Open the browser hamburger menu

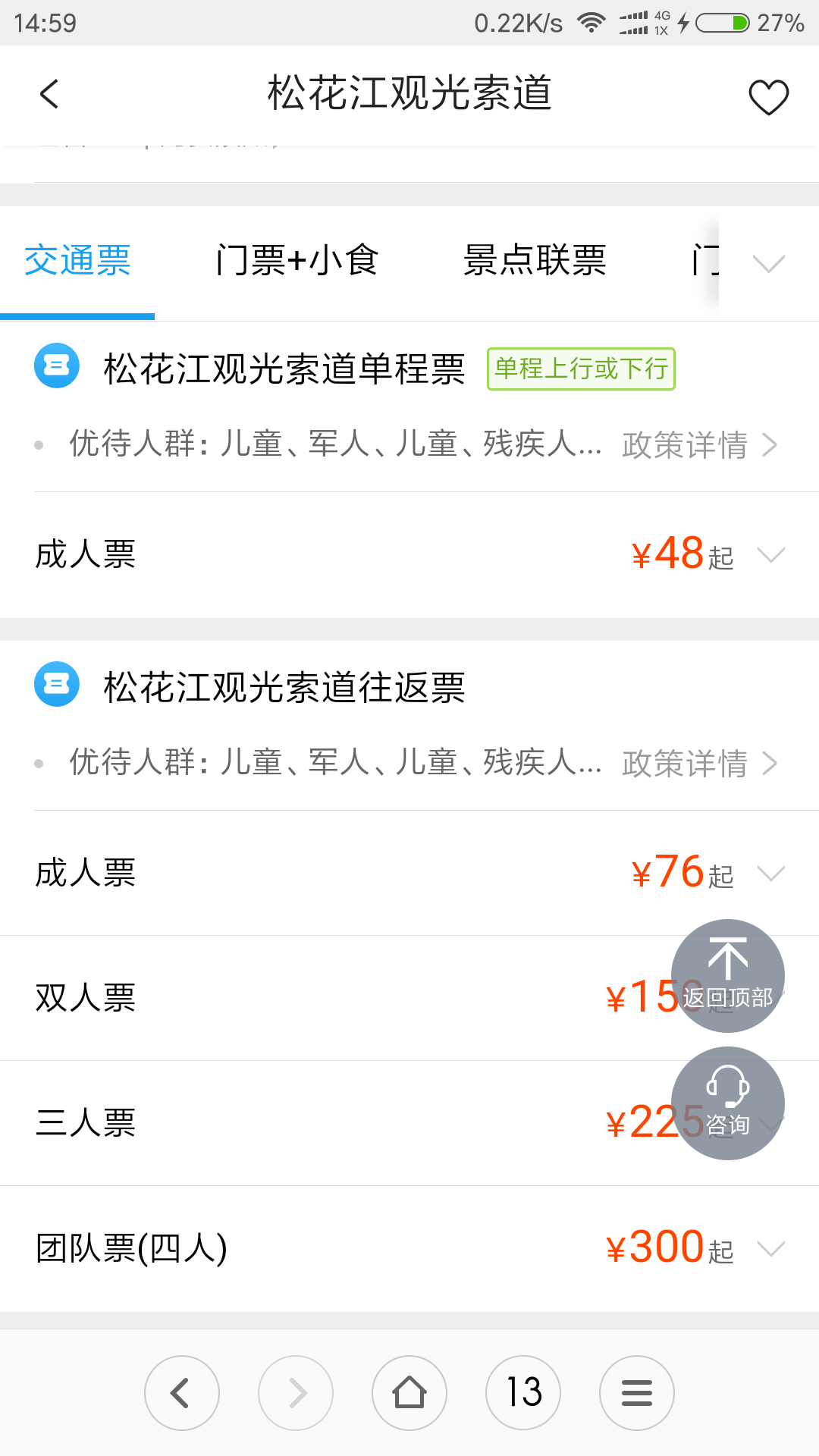637,1393
